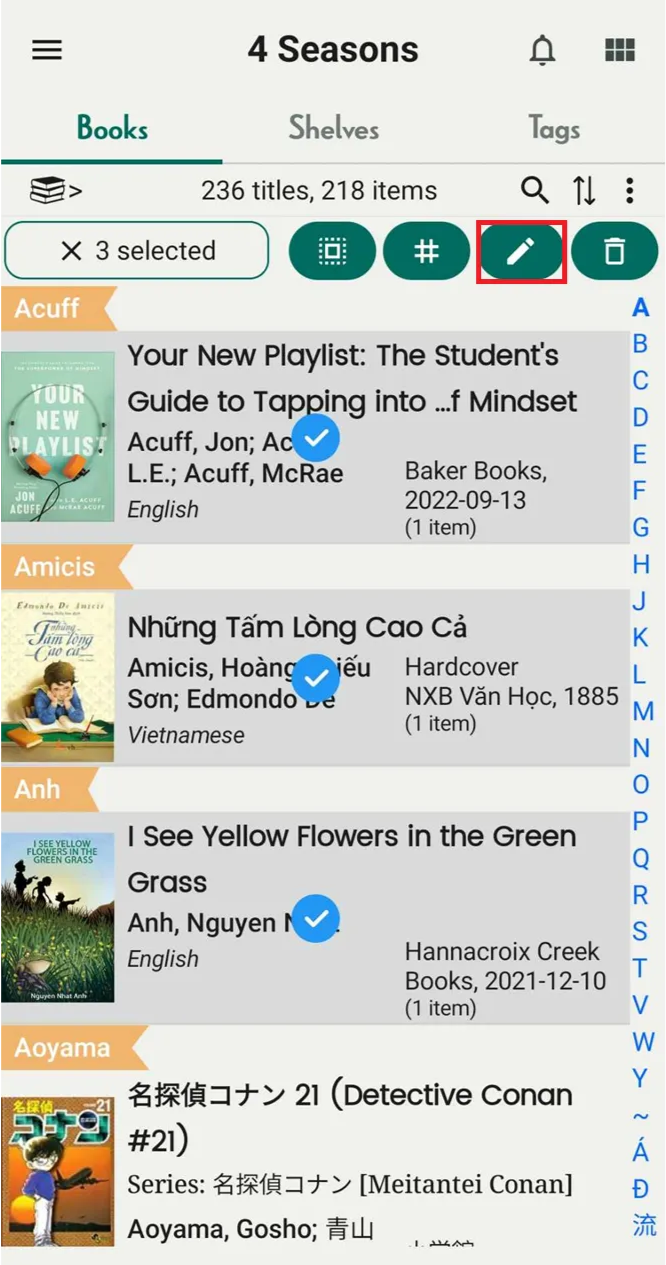
Task: Switch to the Shelves tab
Action: 334,129
